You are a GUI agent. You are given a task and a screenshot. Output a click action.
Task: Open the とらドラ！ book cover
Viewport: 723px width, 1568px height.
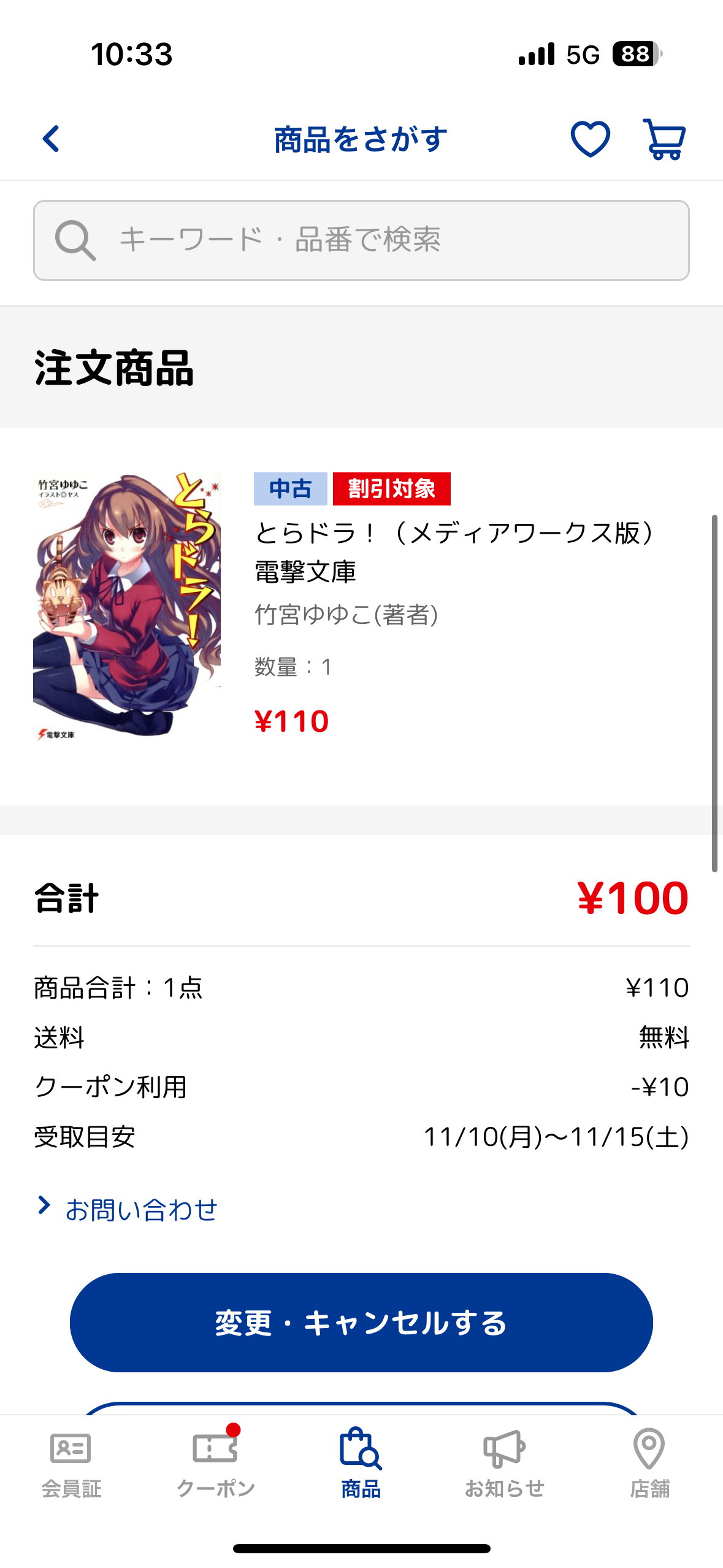127,605
